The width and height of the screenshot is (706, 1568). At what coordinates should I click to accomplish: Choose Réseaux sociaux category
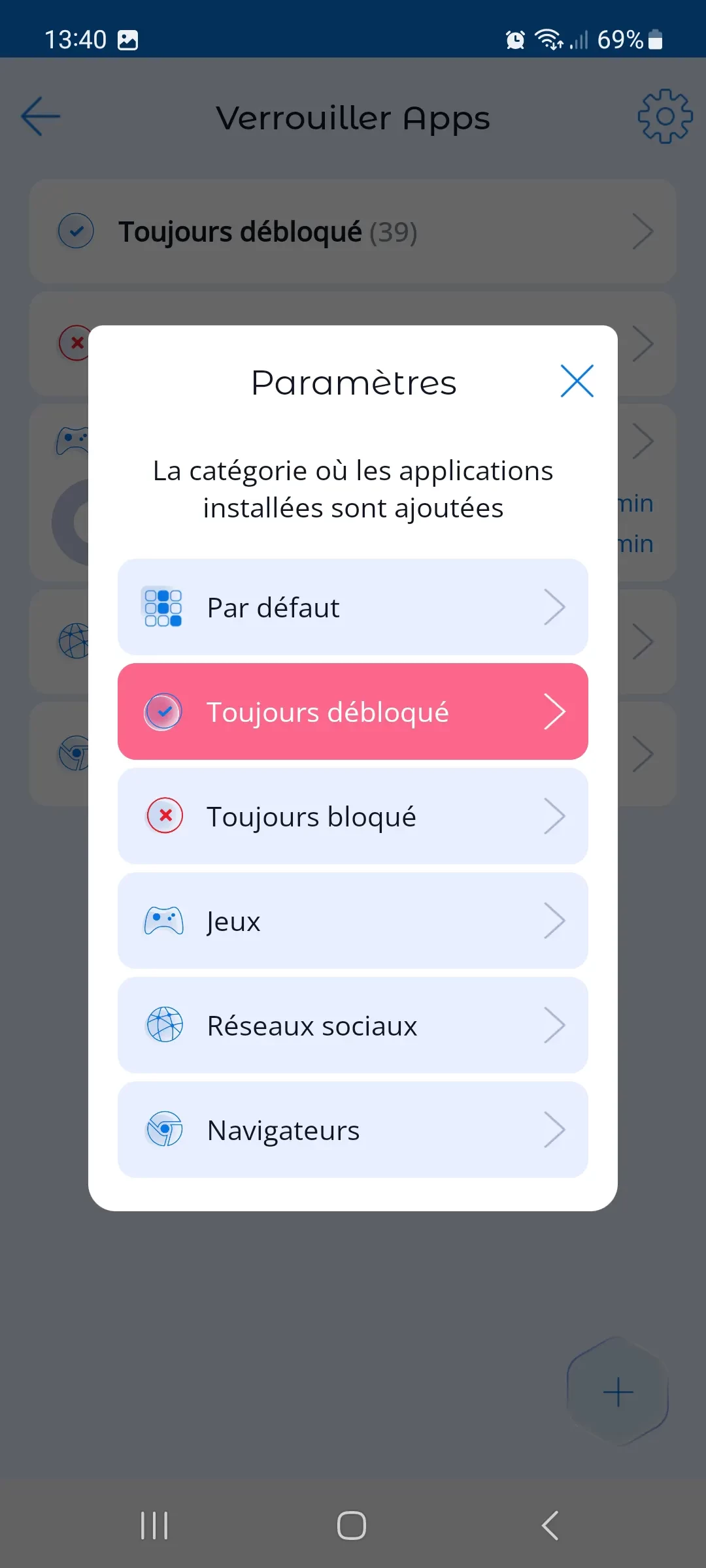(x=353, y=1025)
